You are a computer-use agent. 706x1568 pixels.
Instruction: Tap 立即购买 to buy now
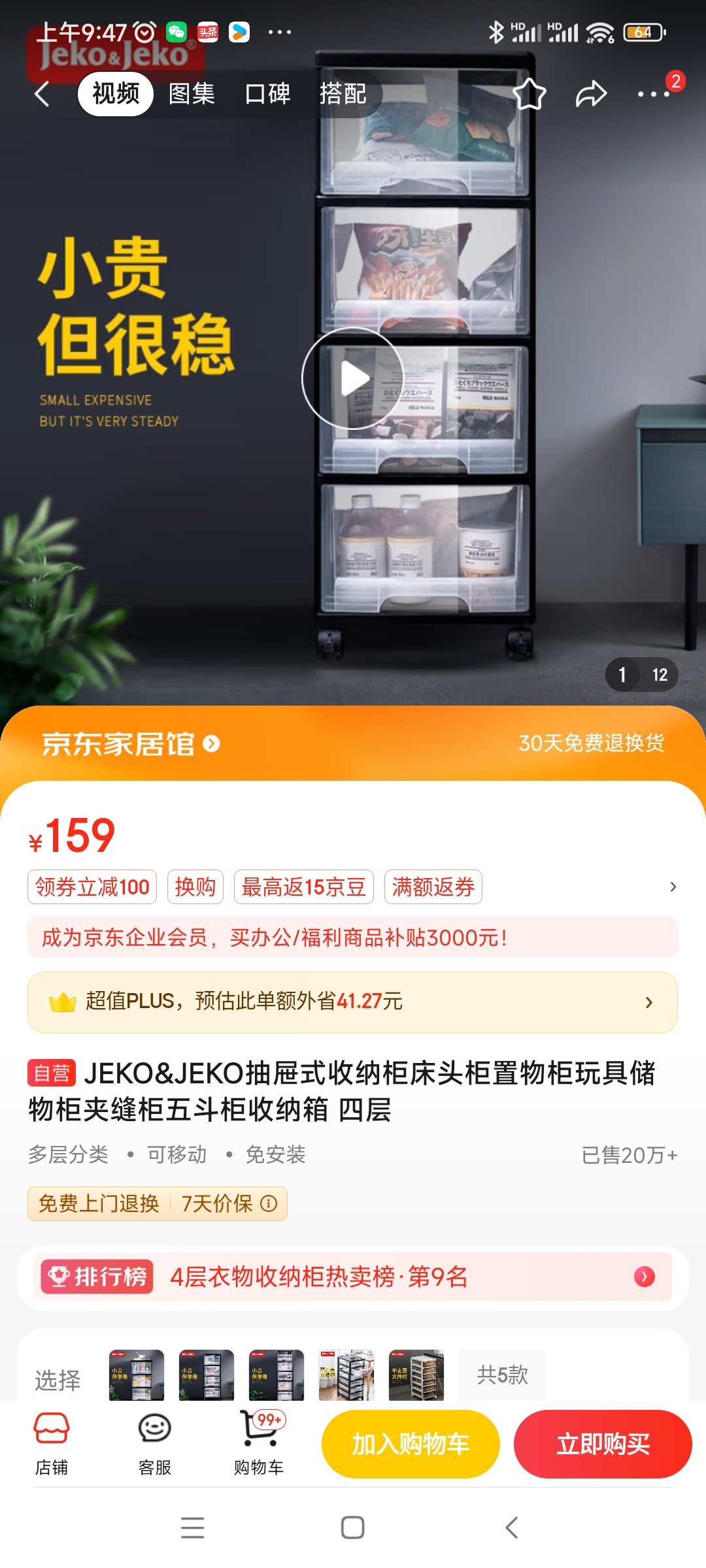pos(603,1444)
